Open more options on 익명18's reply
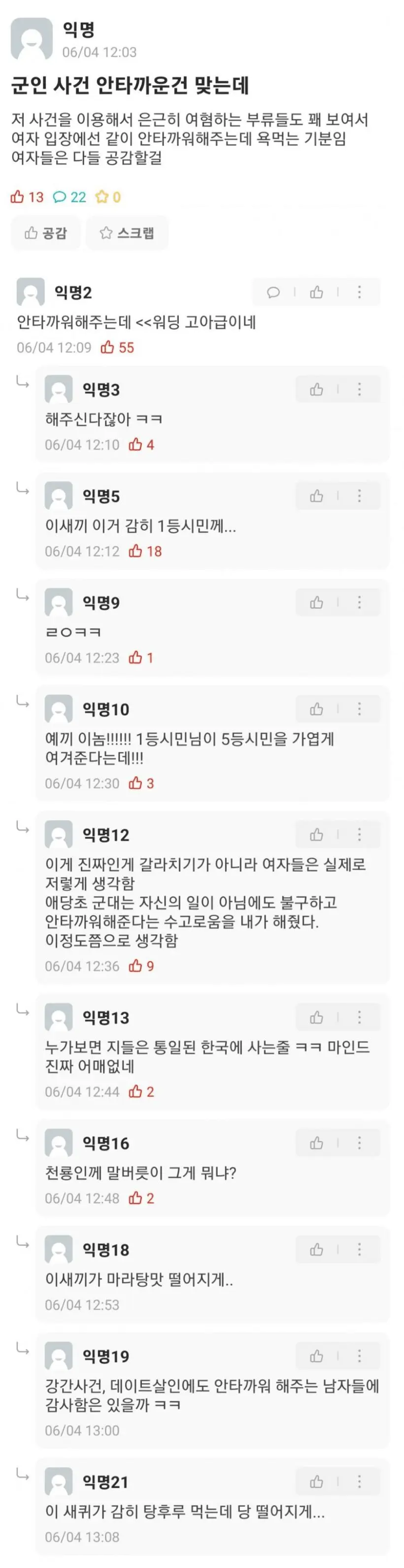This screenshot has height=1568, width=404. coord(360,1250)
